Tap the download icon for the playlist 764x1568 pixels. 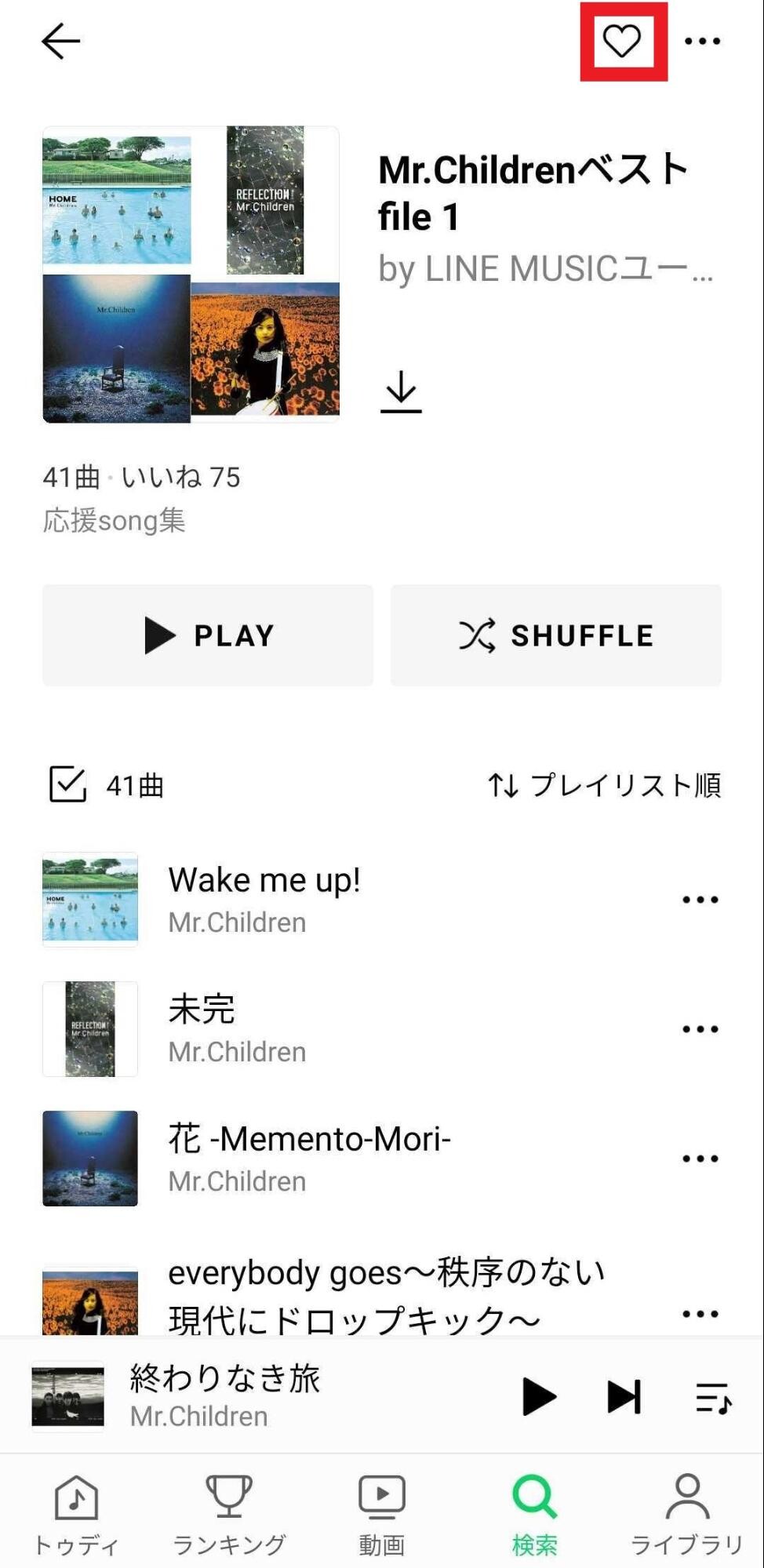[x=402, y=392]
